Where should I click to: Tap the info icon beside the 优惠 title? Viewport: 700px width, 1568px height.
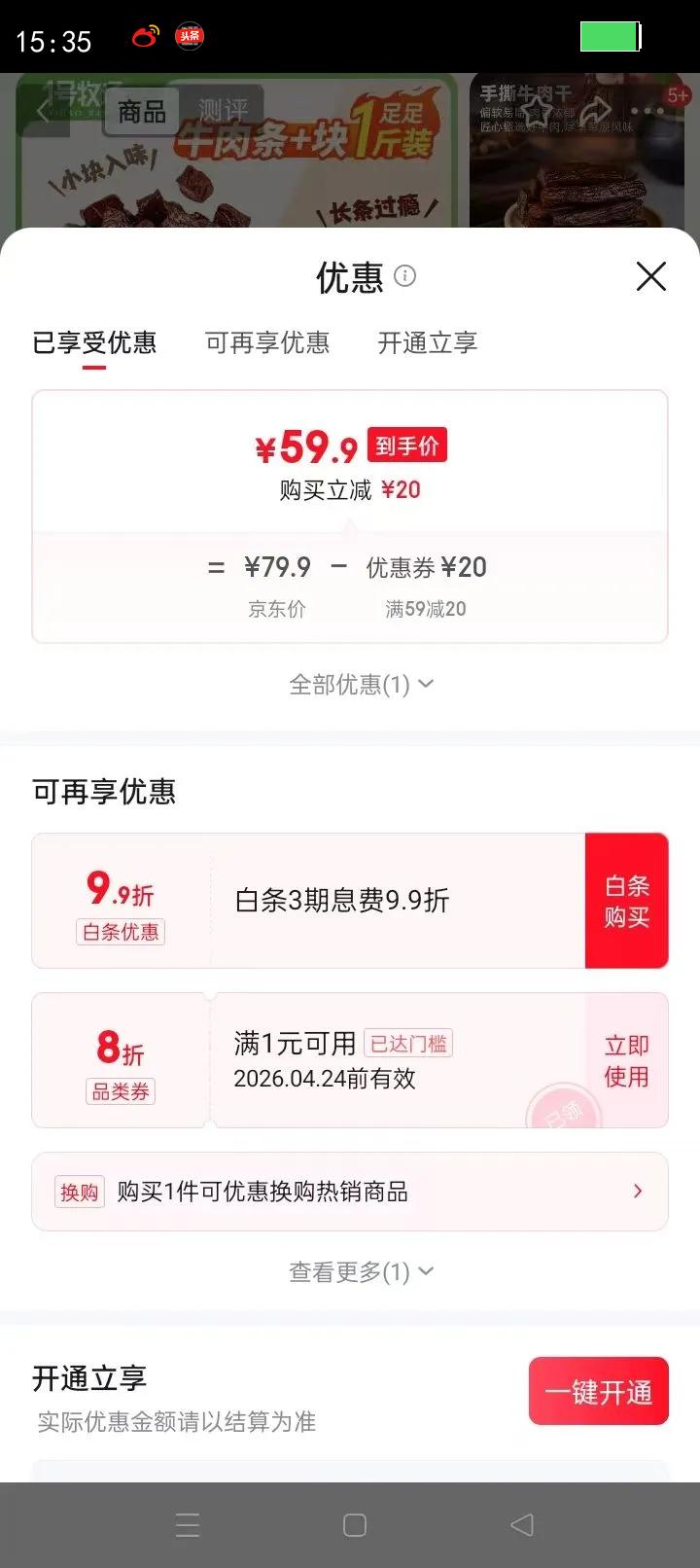pyautogui.click(x=405, y=276)
